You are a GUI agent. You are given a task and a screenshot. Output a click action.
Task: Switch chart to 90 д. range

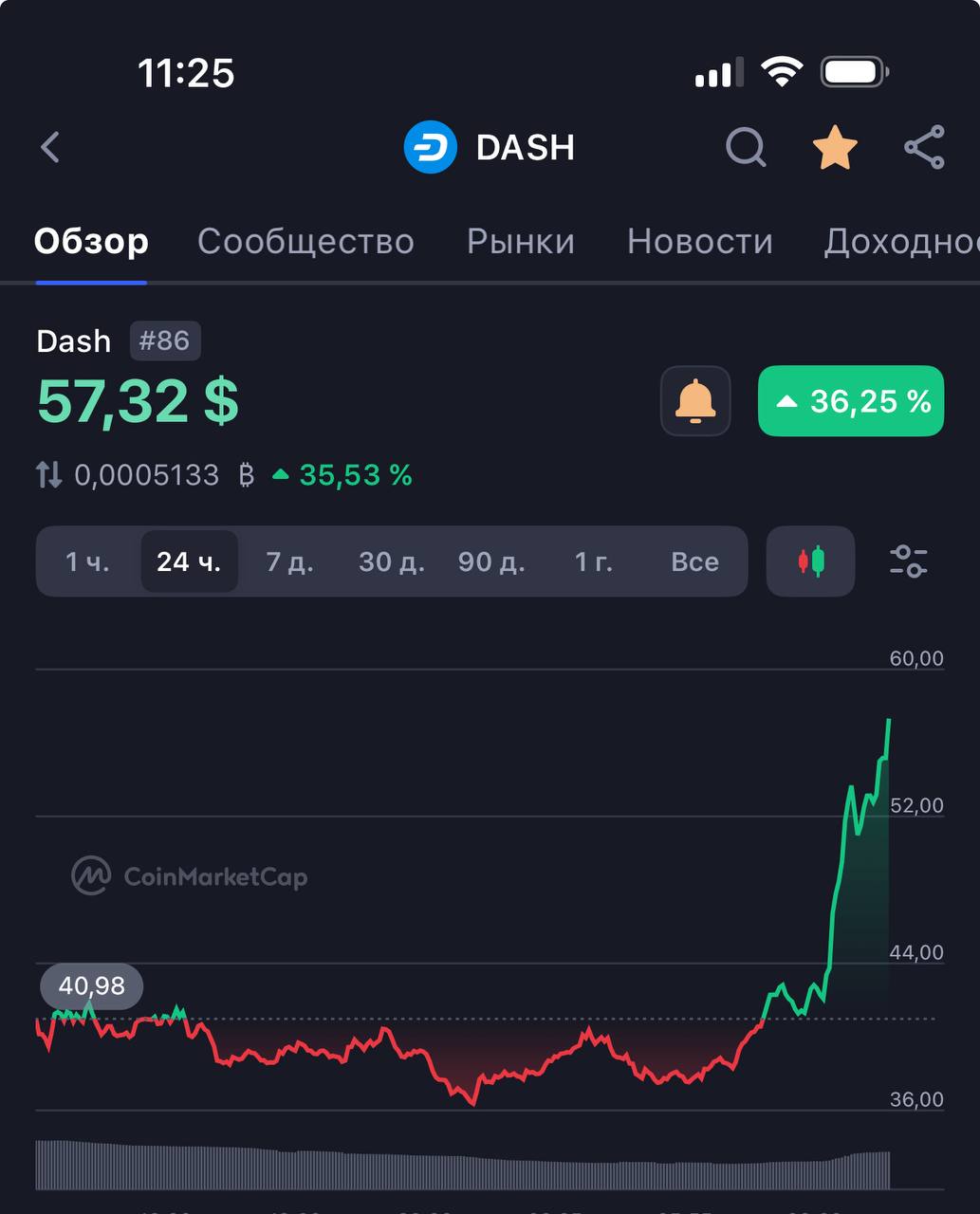[491, 561]
